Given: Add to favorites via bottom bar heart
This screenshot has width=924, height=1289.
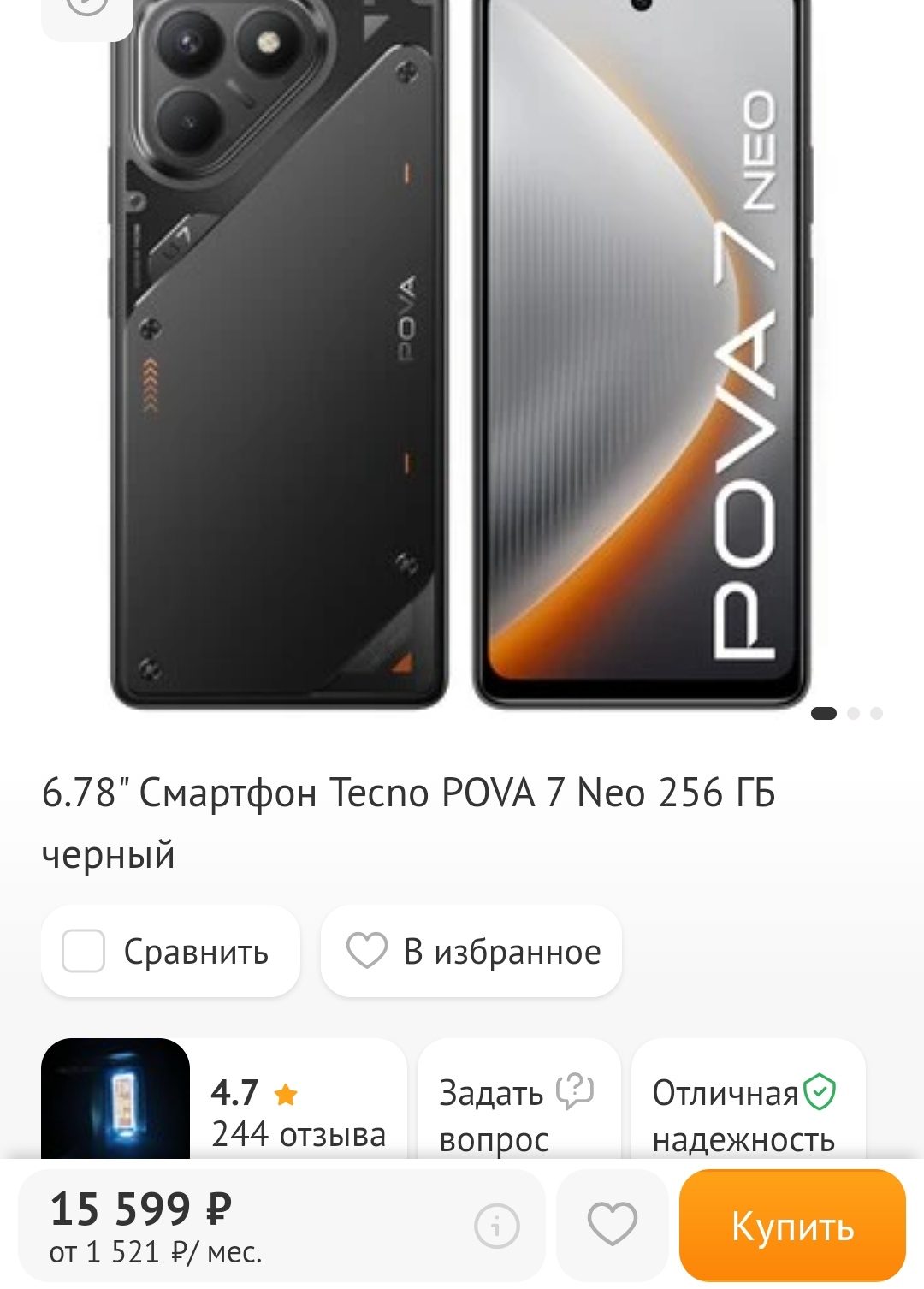Looking at the screenshot, I should [612, 1225].
